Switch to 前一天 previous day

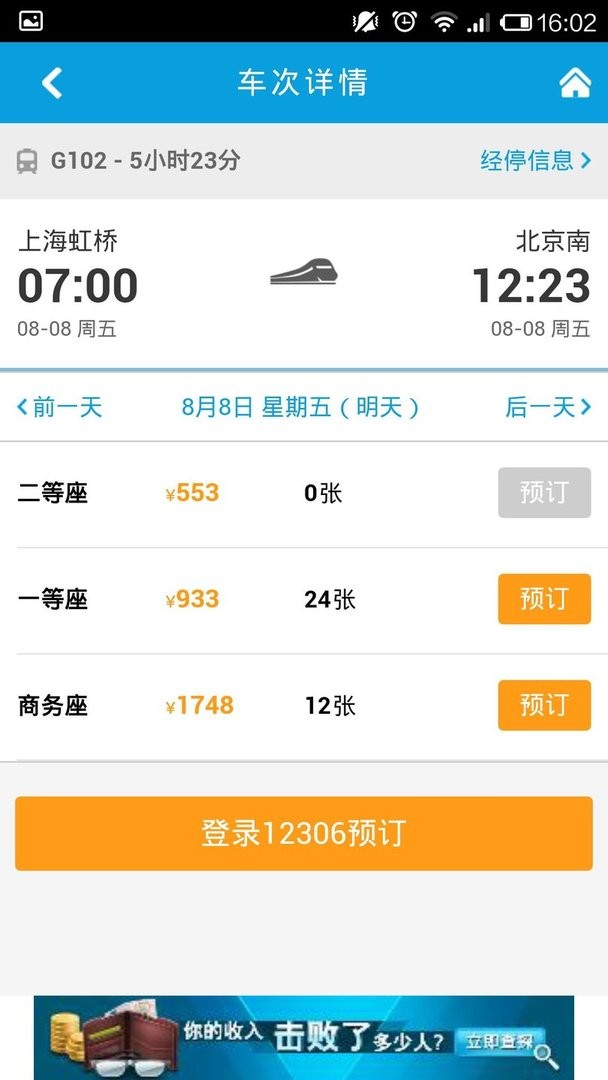[x=60, y=407]
